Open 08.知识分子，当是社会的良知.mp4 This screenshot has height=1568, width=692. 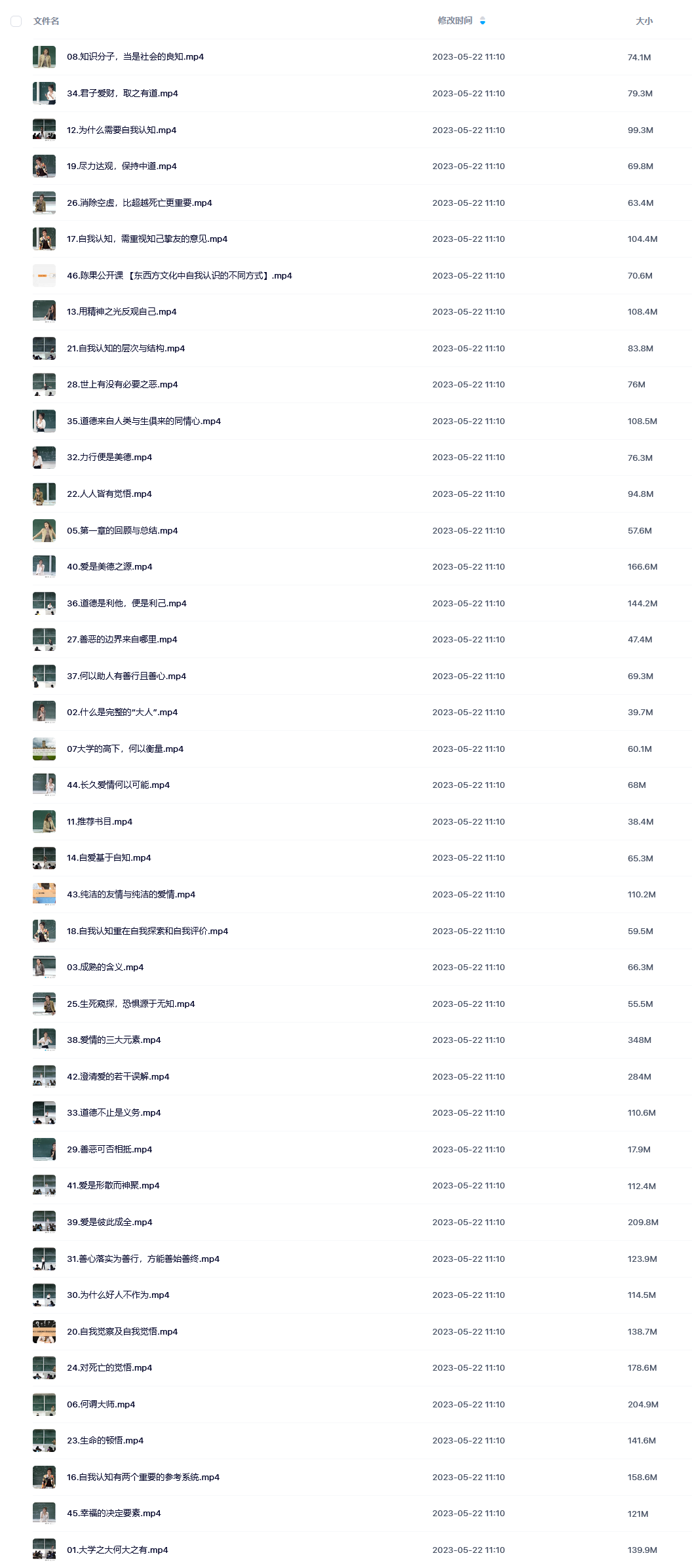pos(135,57)
